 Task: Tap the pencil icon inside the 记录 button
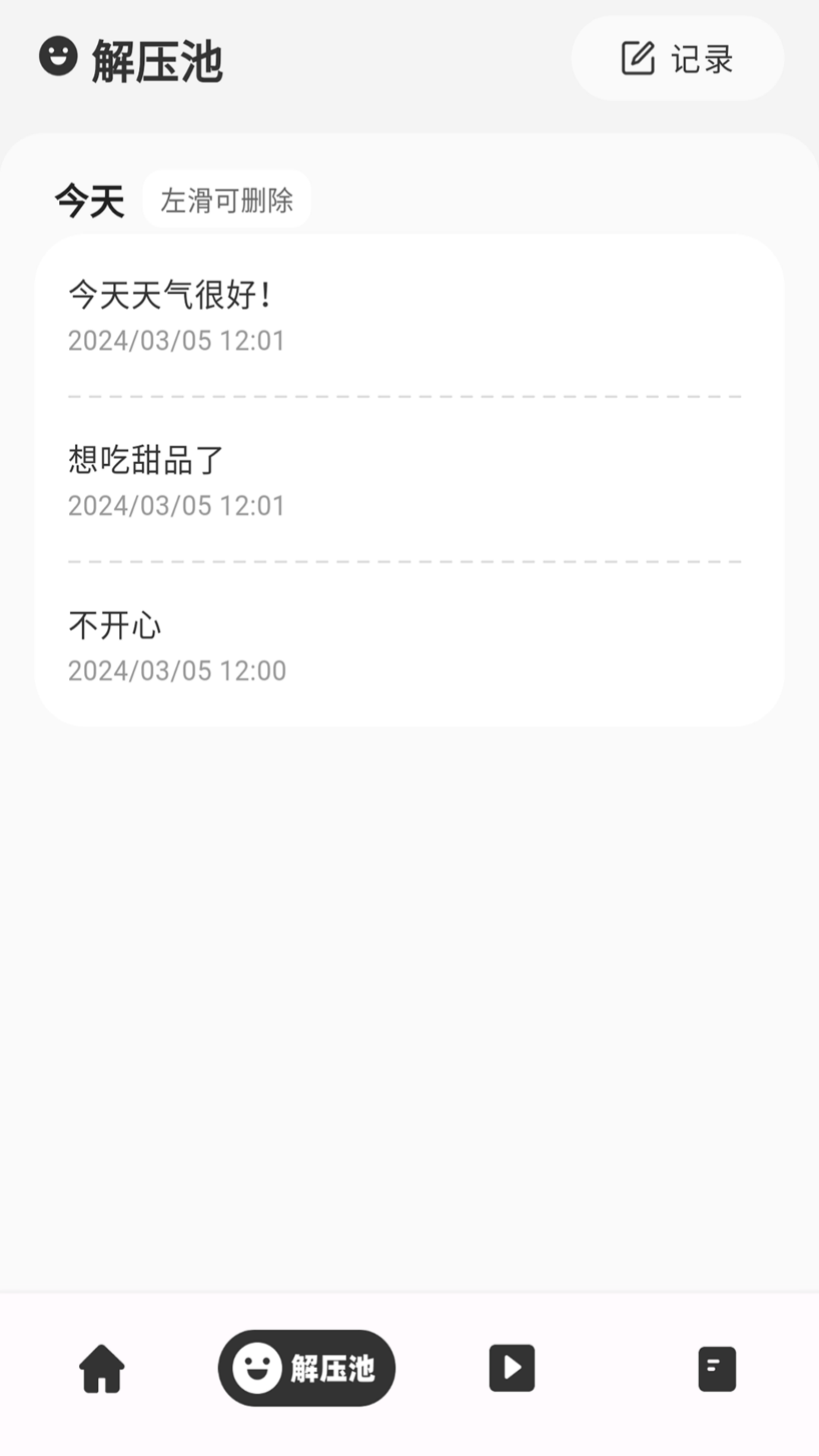click(638, 58)
